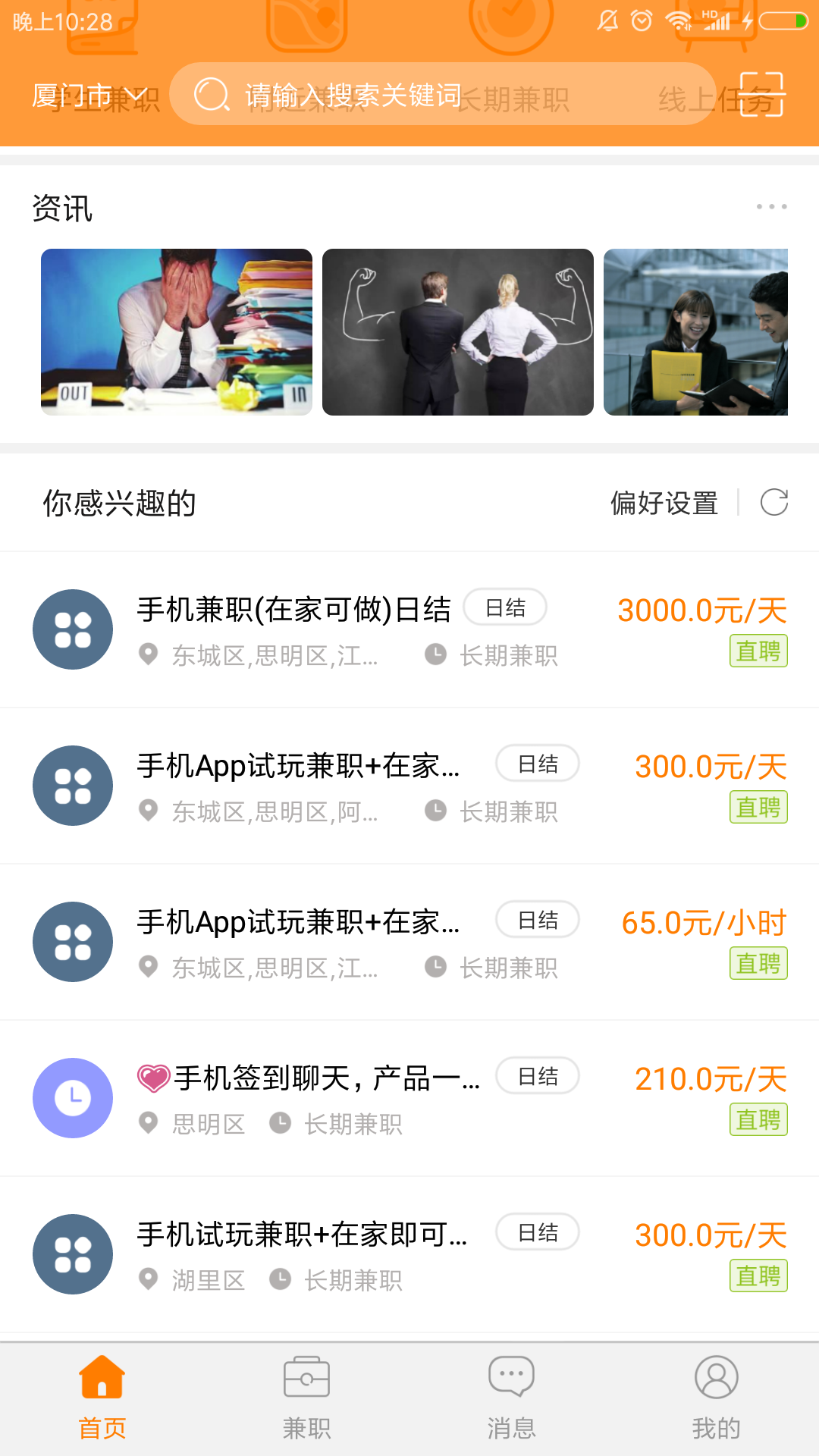Refresh the 你感兴趣的 job list
The height and width of the screenshot is (1456, 819).
774,502
